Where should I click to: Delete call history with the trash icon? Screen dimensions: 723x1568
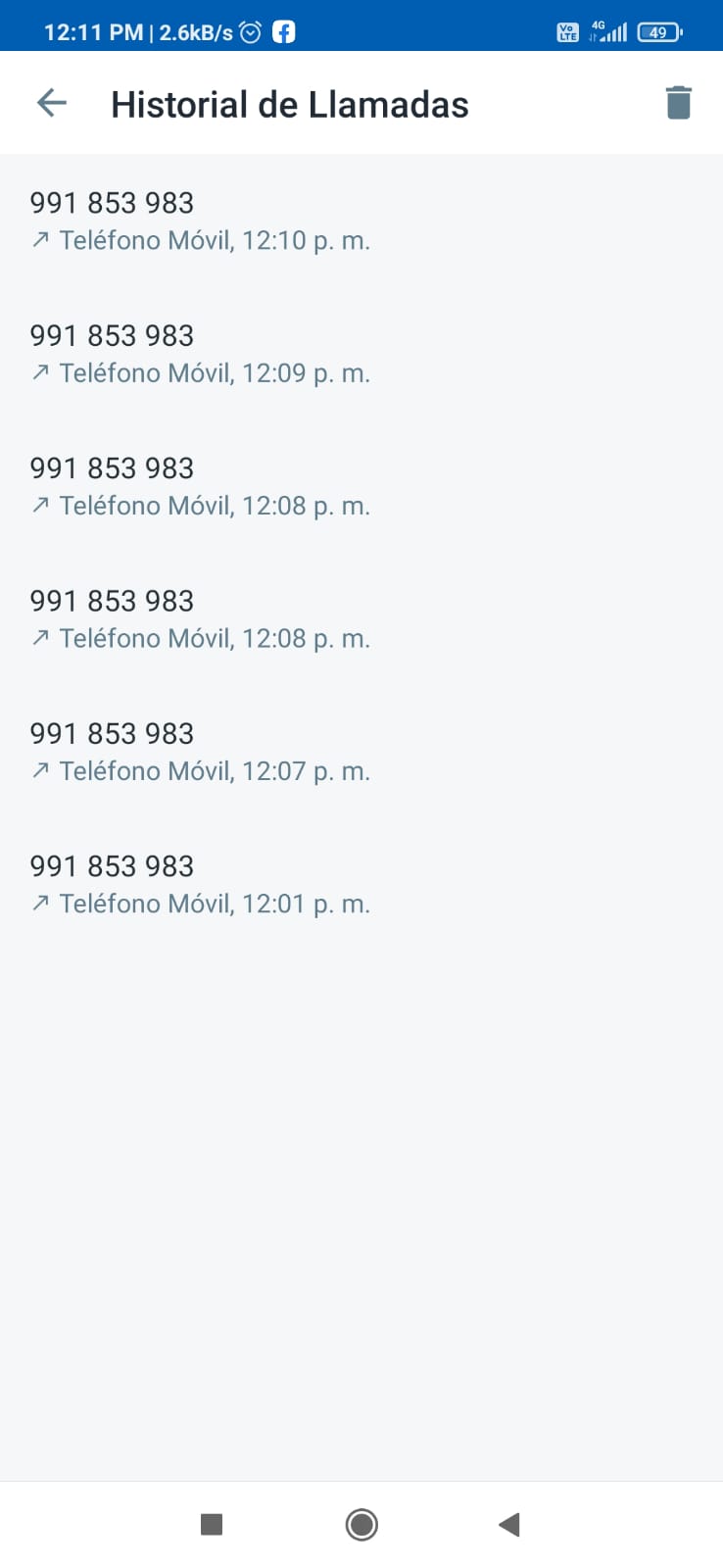coord(678,103)
